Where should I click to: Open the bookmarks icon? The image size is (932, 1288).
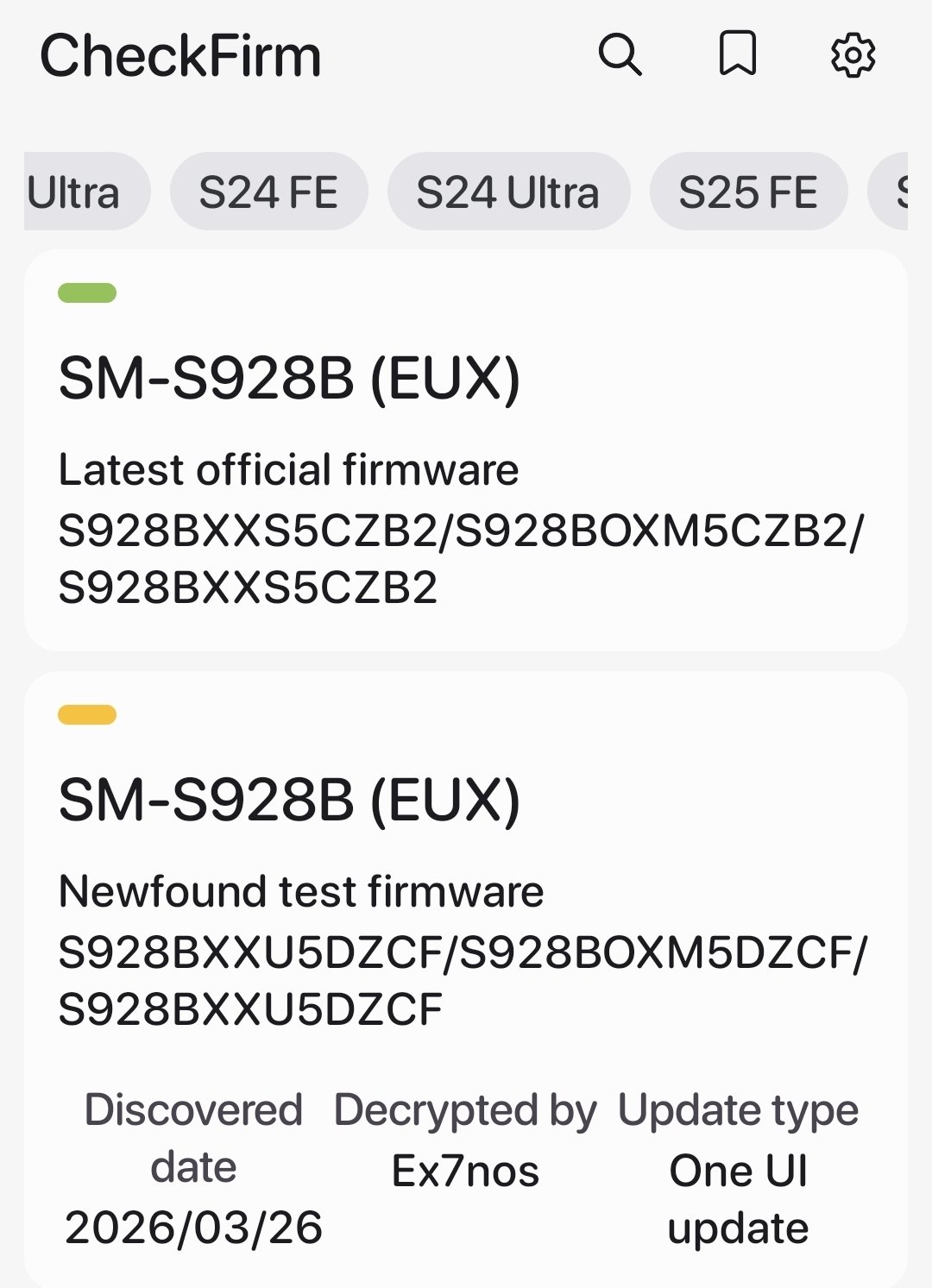tap(738, 54)
